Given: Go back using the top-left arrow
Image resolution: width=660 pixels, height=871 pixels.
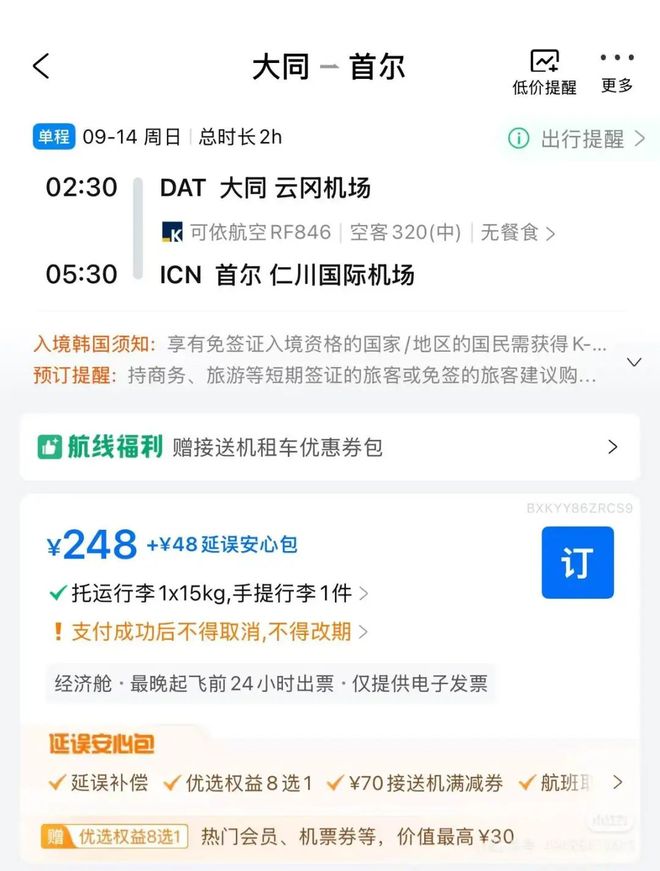Looking at the screenshot, I should point(41,67).
